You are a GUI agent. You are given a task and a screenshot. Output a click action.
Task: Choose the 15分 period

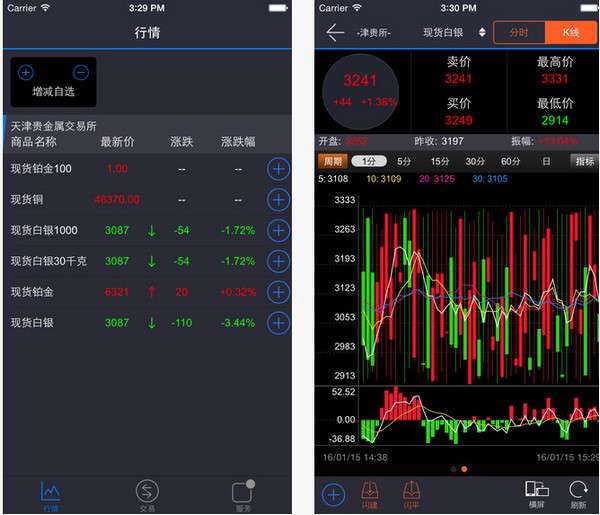[x=439, y=161]
